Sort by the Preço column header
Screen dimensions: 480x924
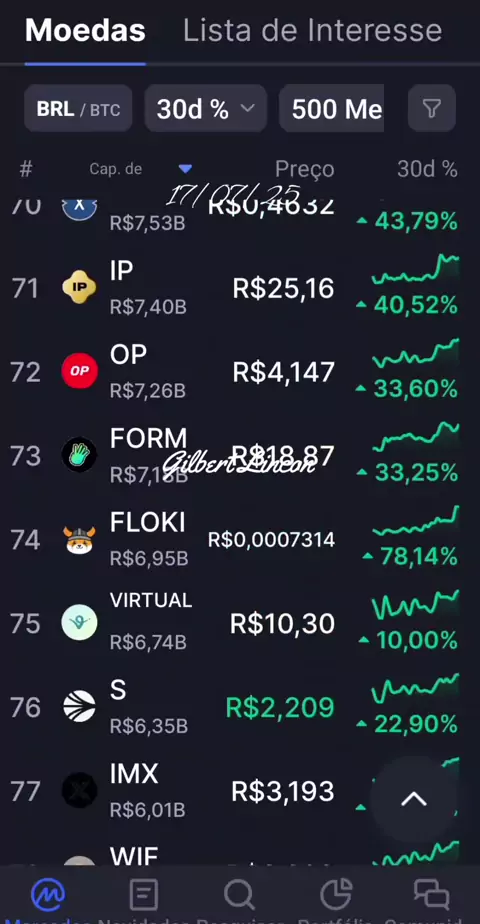coord(304,170)
